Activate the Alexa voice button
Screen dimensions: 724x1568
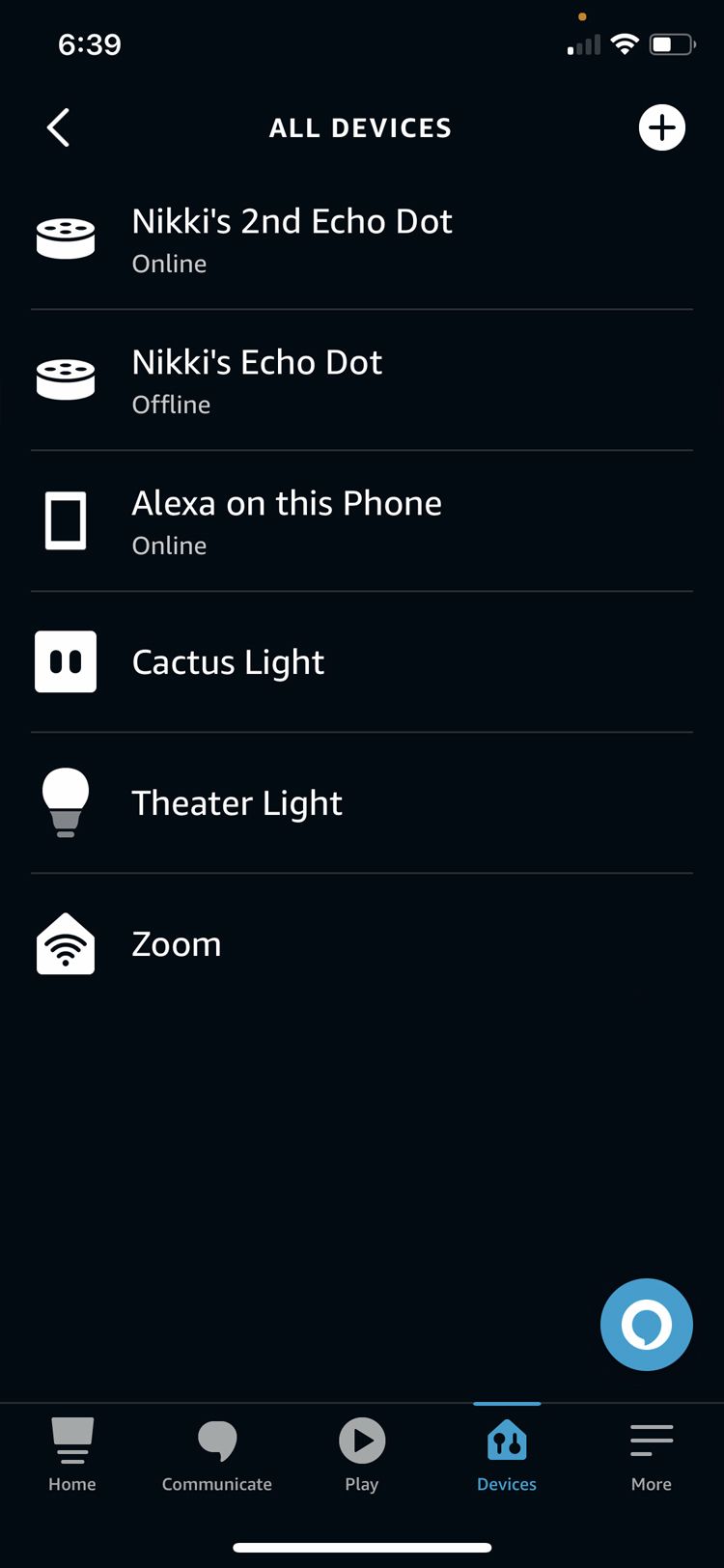[646, 1325]
